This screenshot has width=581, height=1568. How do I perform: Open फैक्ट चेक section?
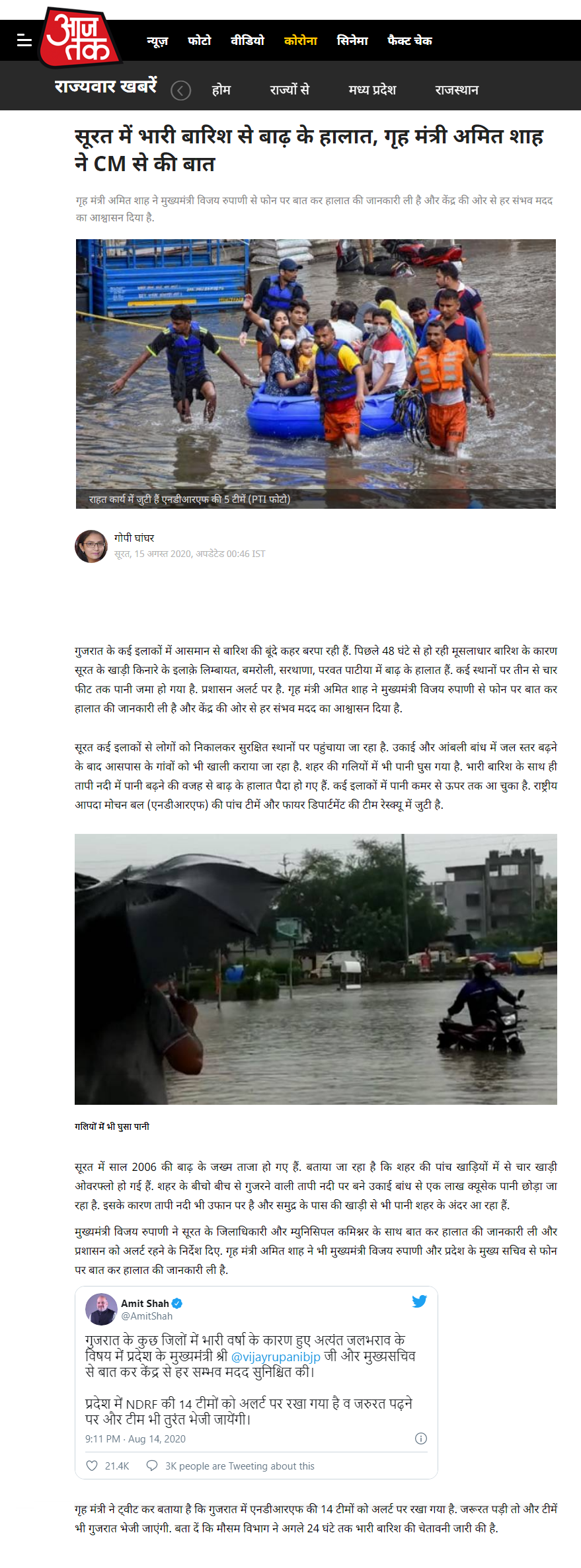pyautogui.click(x=410, y=41)
